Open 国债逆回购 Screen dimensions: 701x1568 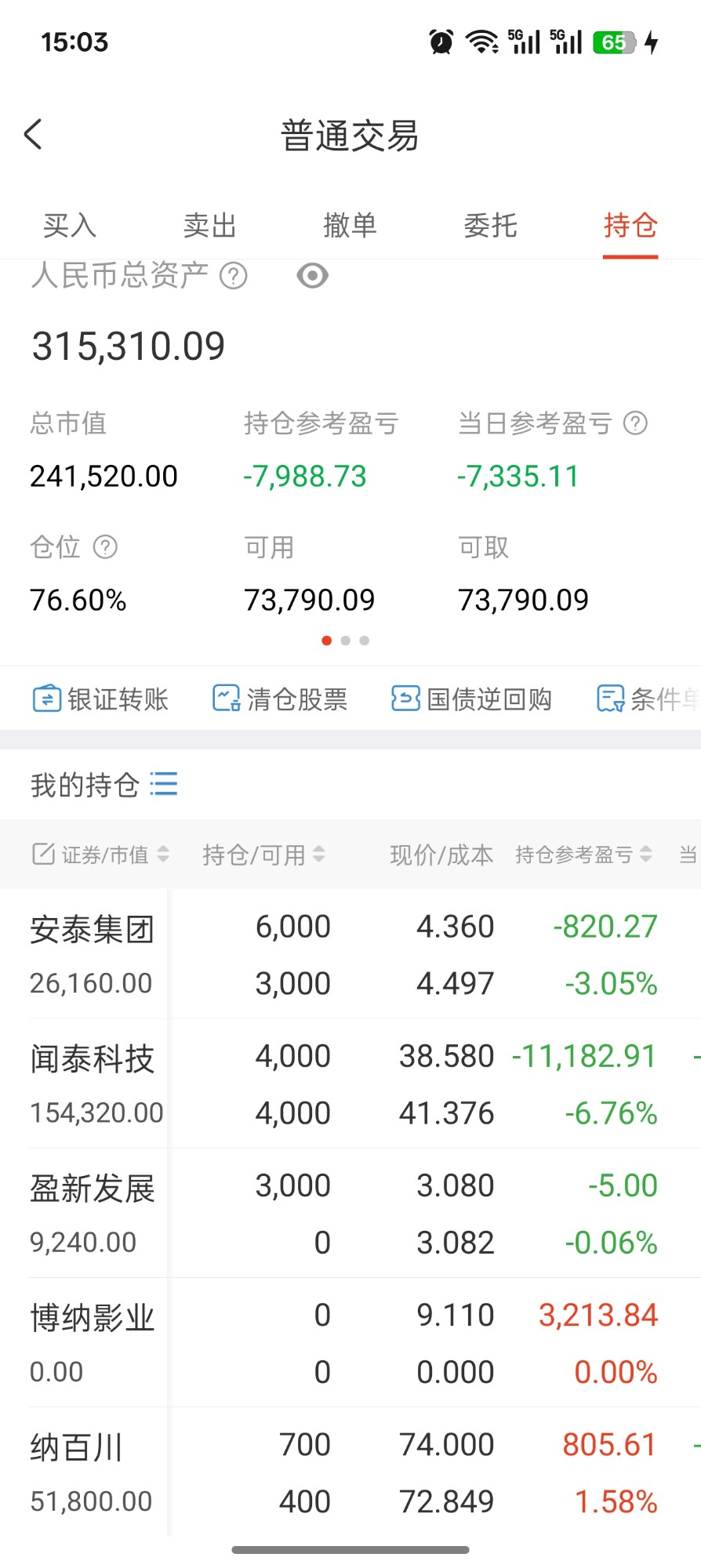pos(472,699)
